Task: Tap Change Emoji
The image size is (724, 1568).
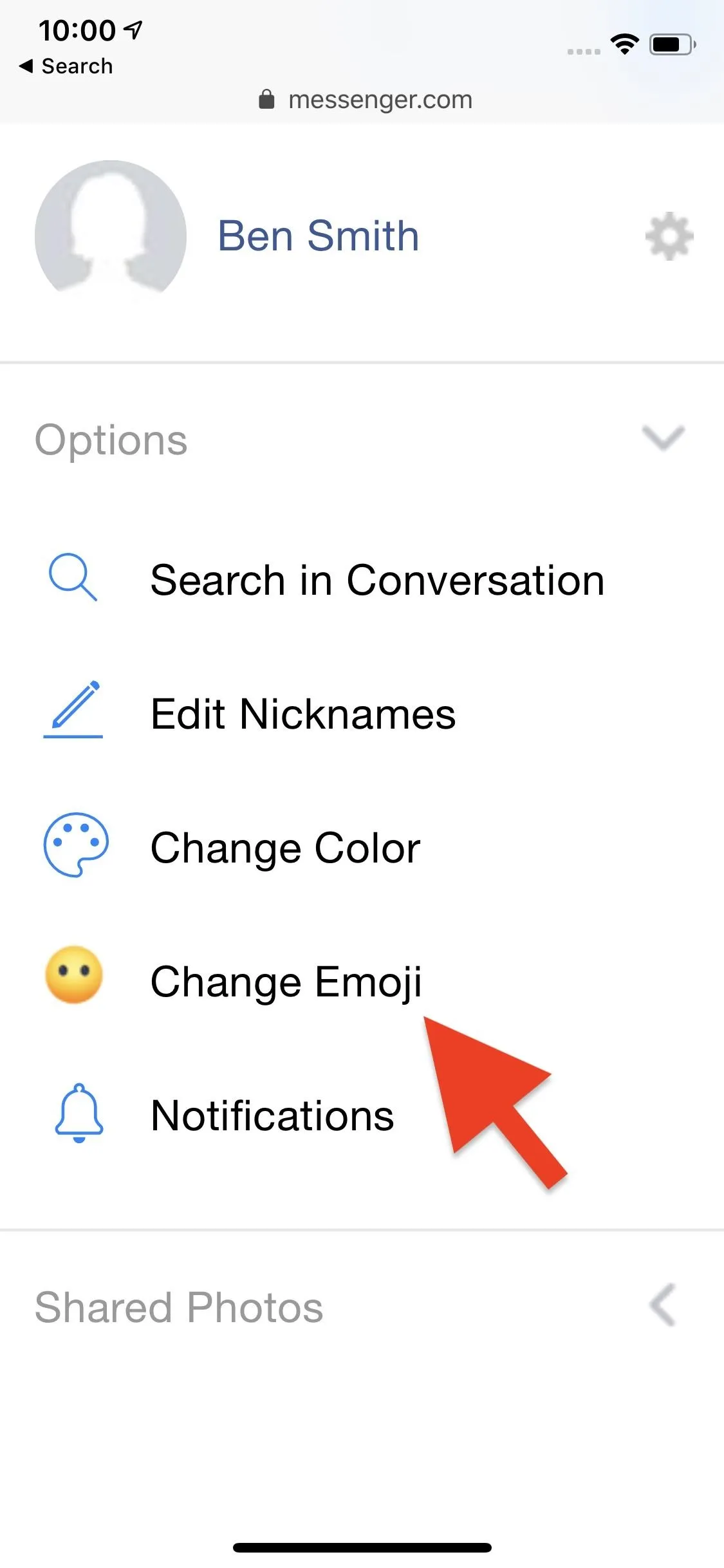Action: (x=362, y=981)
